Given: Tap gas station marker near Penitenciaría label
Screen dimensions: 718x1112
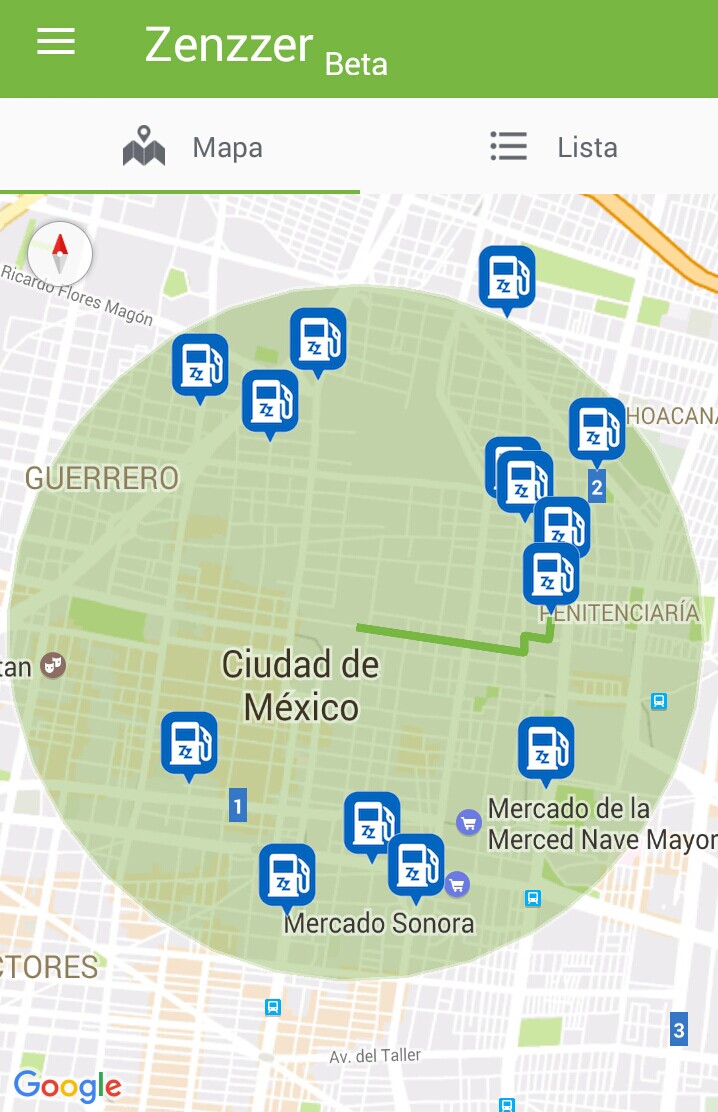Looking at the screenshot, I should [x=550, y=573].
